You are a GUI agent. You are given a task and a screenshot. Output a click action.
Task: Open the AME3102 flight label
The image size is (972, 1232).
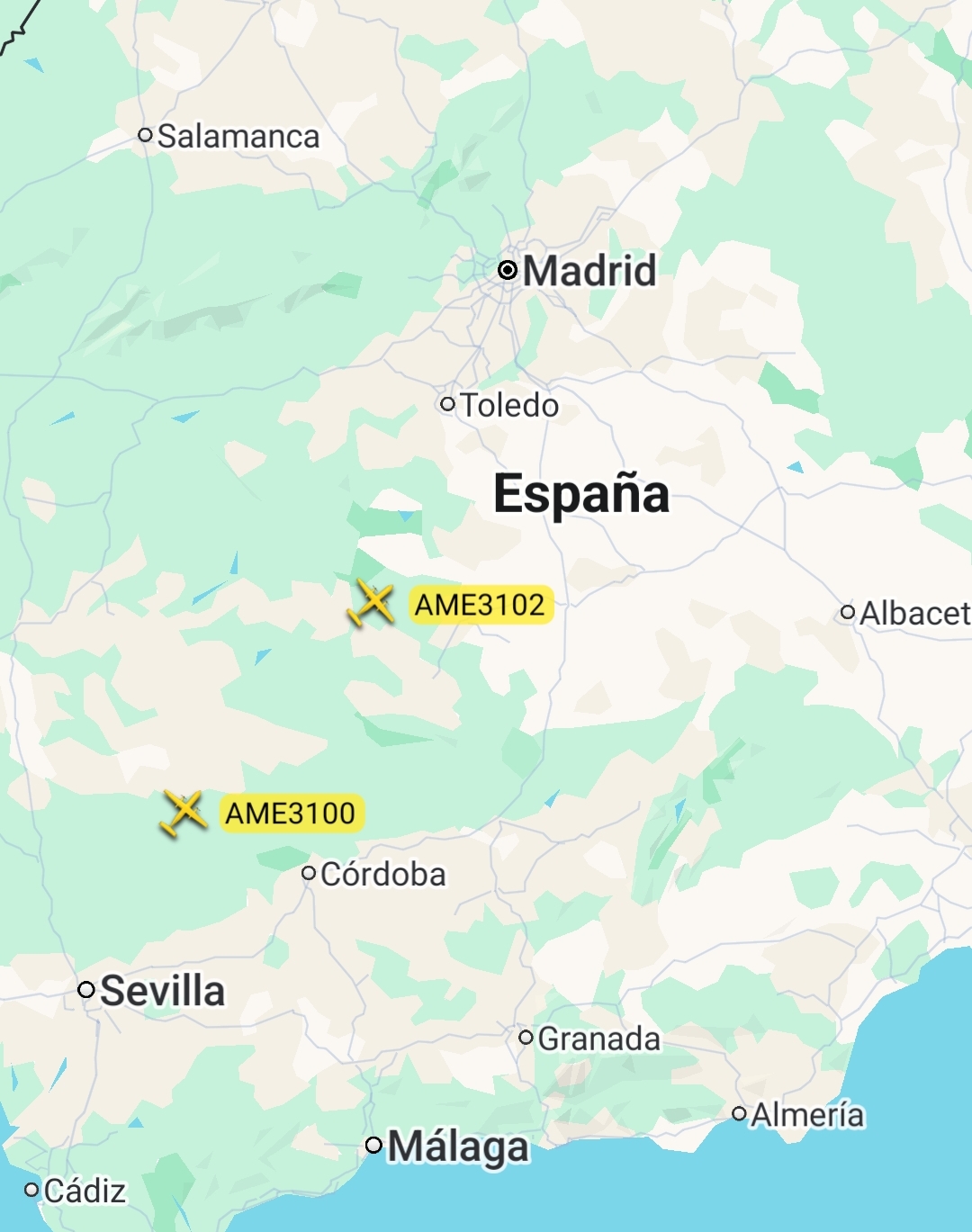480,605
